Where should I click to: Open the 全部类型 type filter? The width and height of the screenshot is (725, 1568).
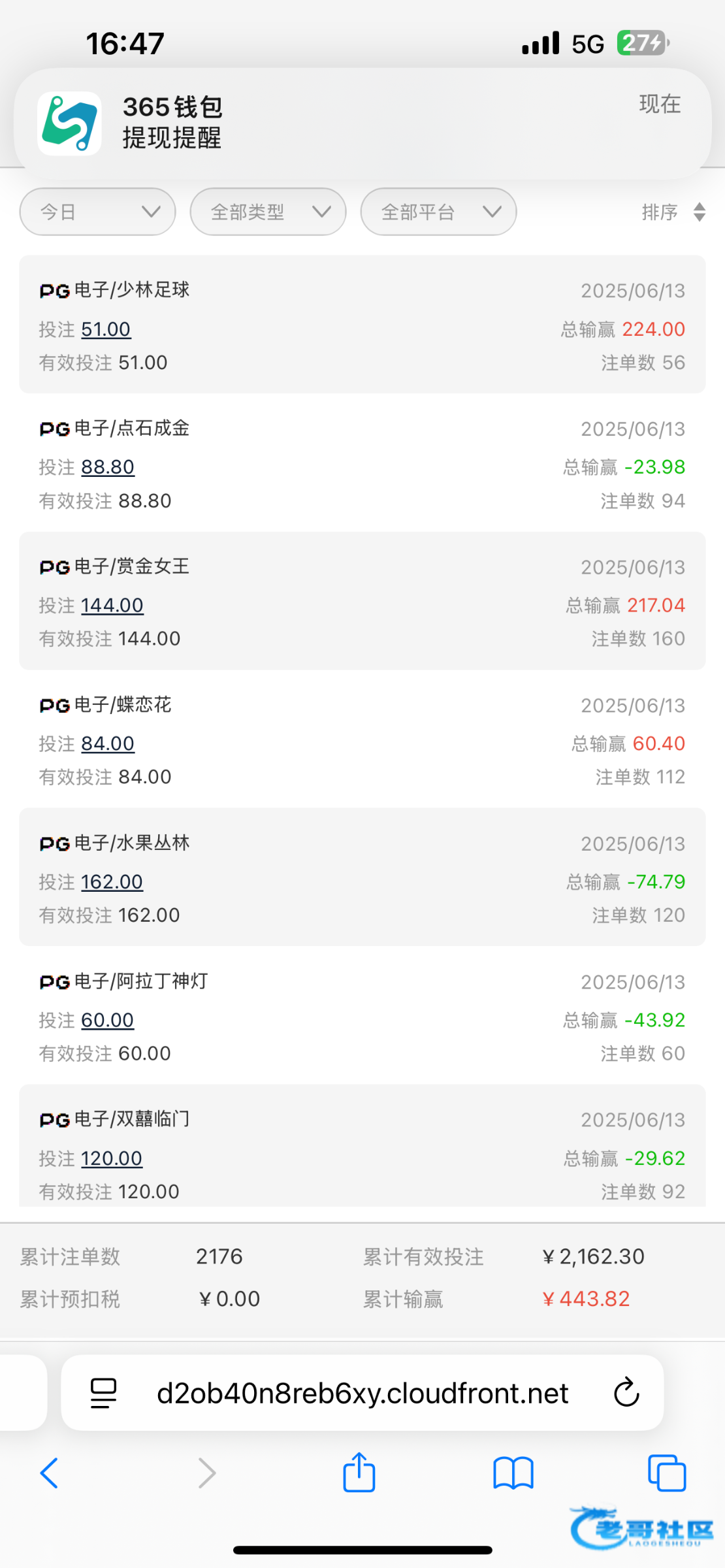[268, 212]
